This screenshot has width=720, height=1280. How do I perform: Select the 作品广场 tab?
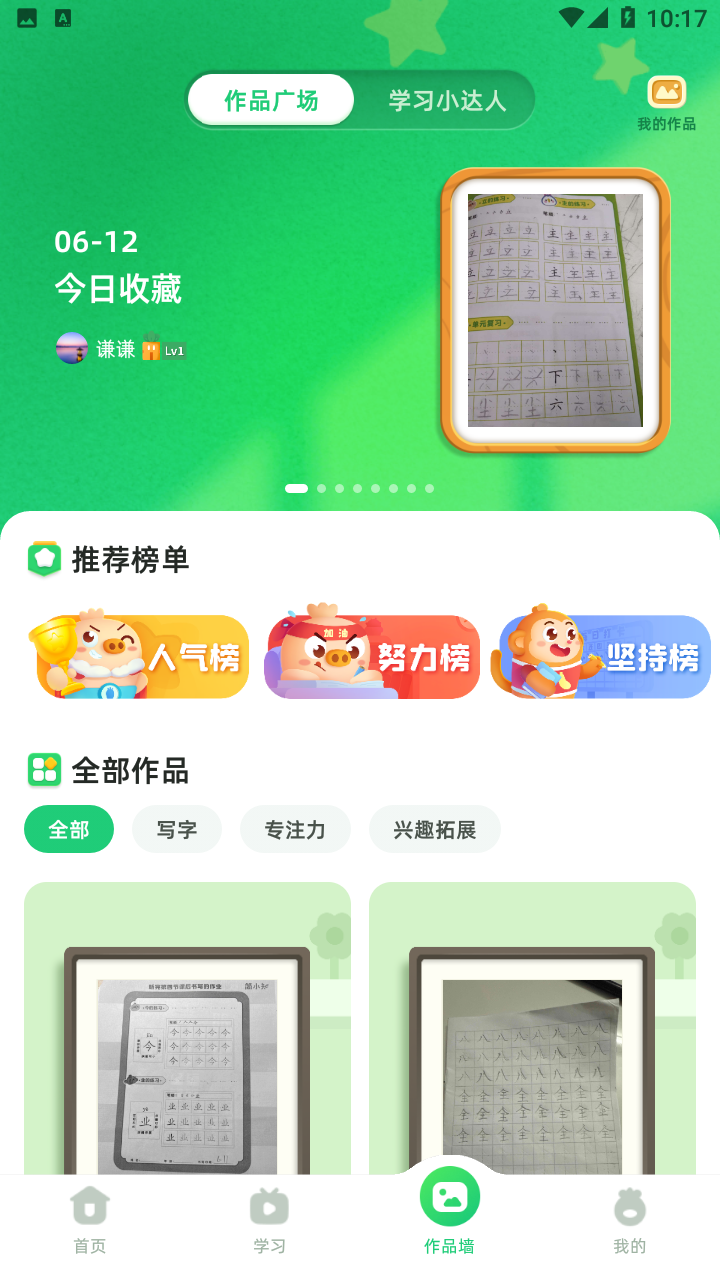click(x=271, y=100)
